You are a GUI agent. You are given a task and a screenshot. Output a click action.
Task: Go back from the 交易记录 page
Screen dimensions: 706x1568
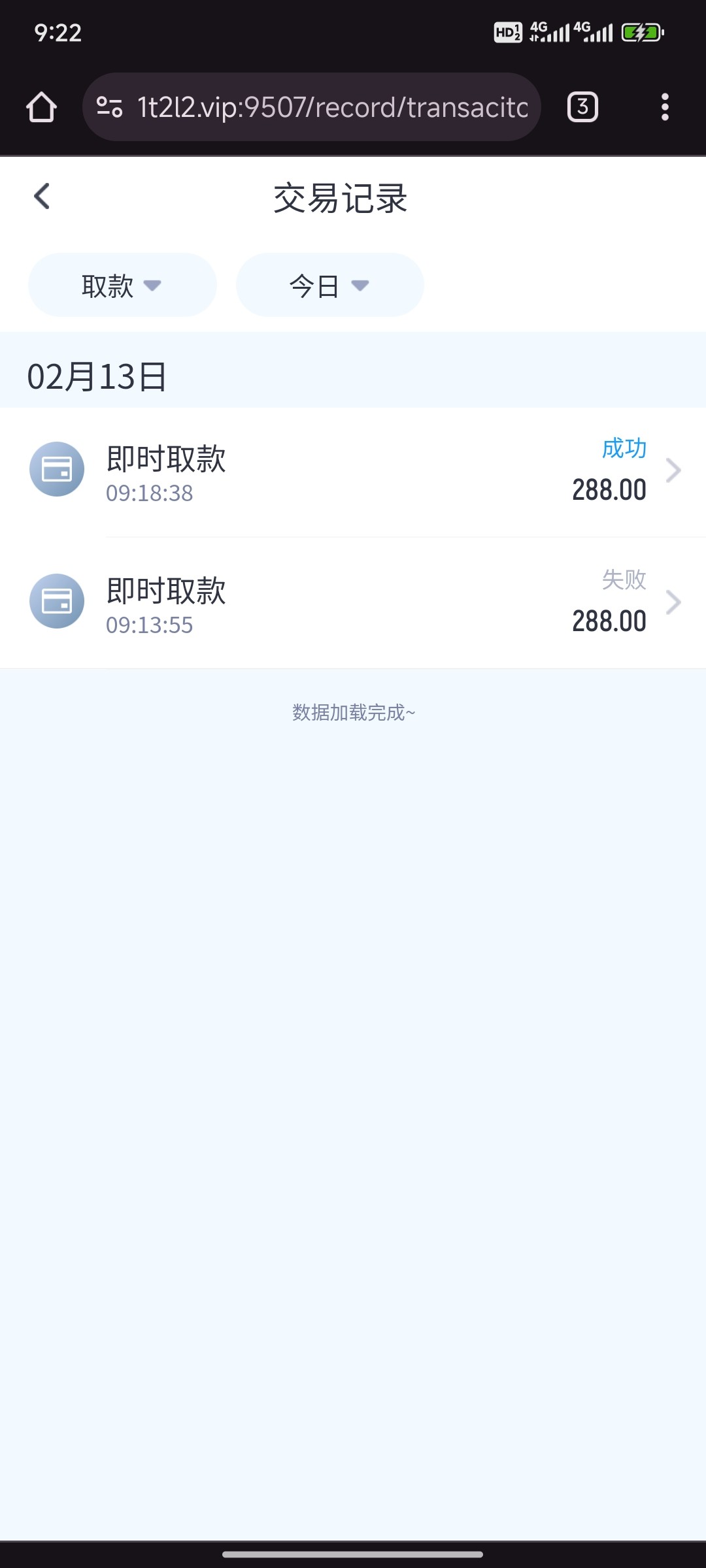42,196
